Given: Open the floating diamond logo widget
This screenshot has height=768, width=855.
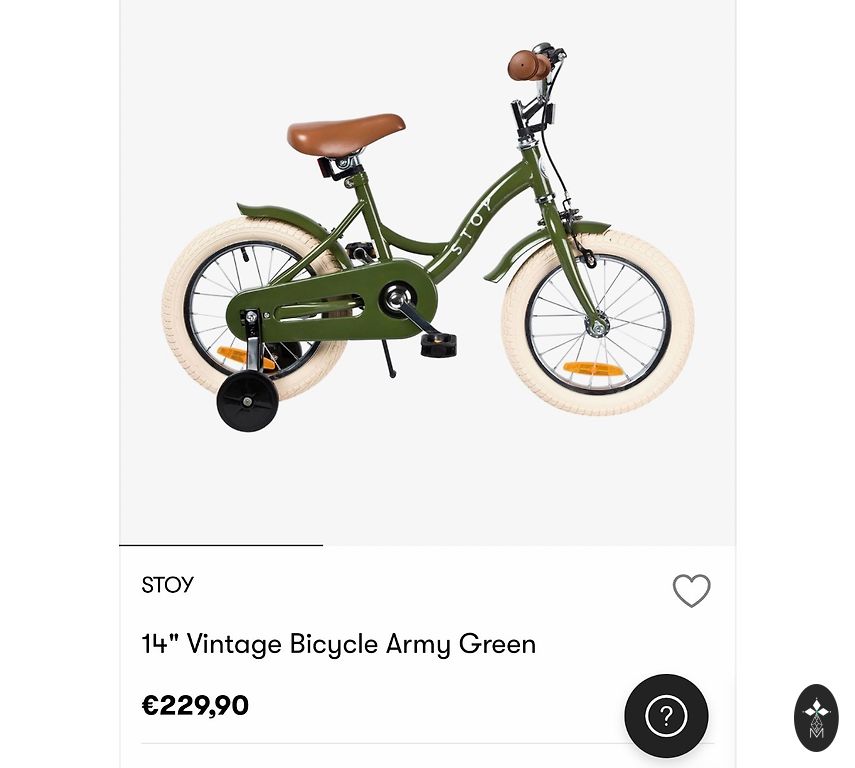Looking at the screenshot, I should click(816, 717).
